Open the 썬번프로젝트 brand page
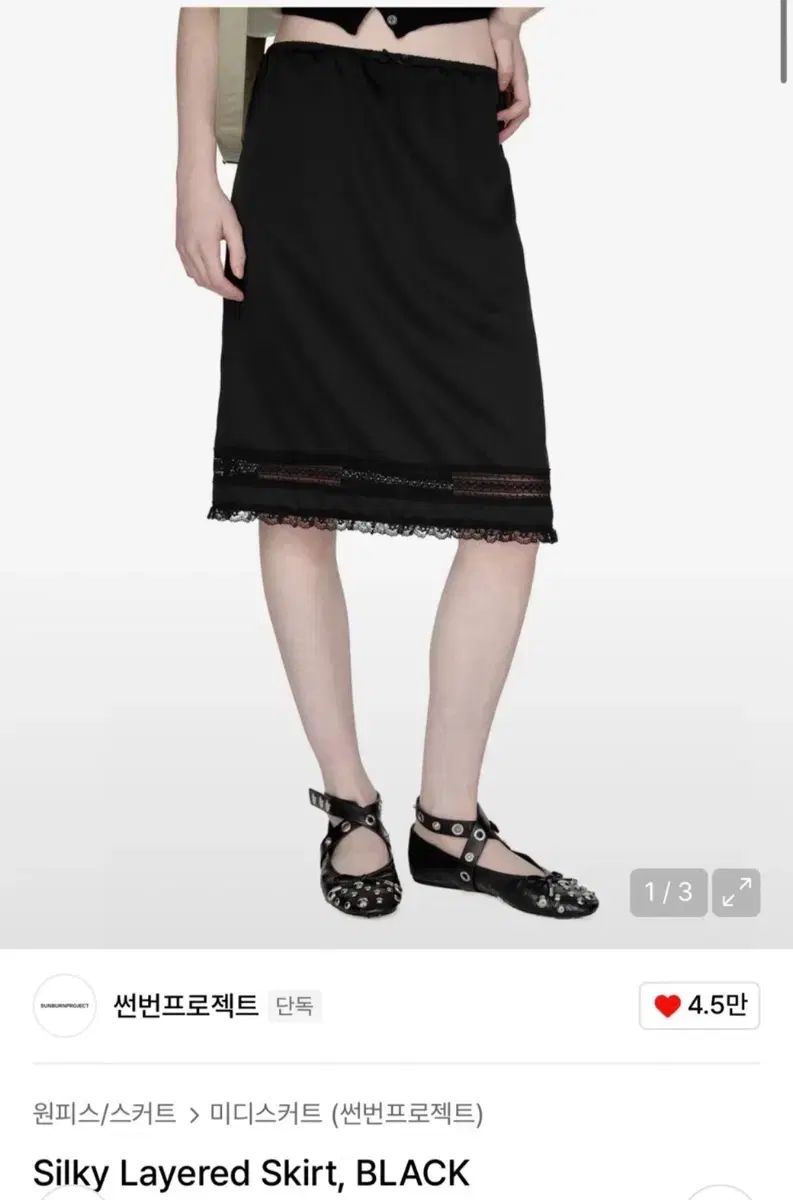The image size is (793, 1200). coord(187,1004)
